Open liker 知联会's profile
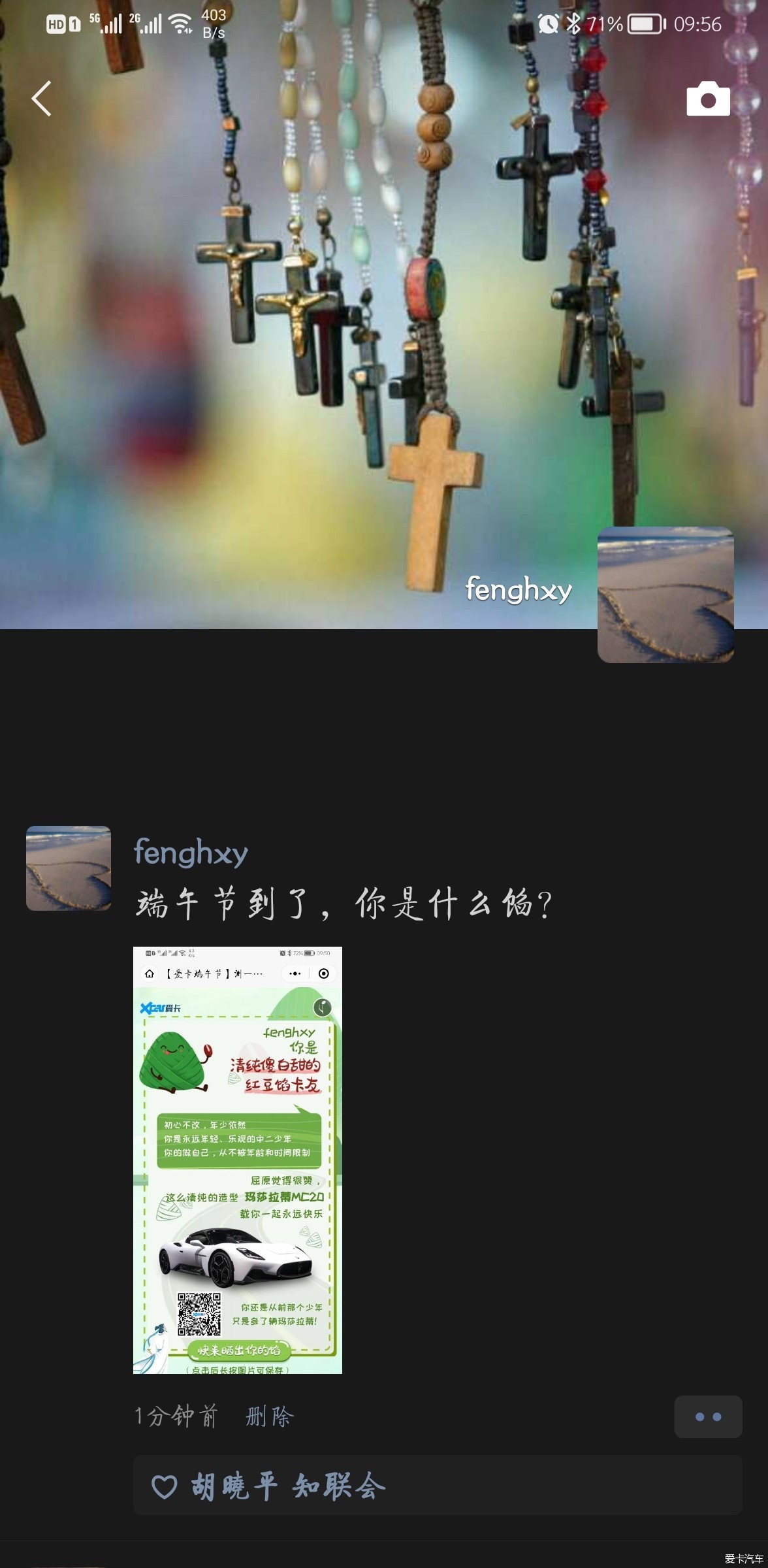The image size is (768, 1568). click(338, 1487)
